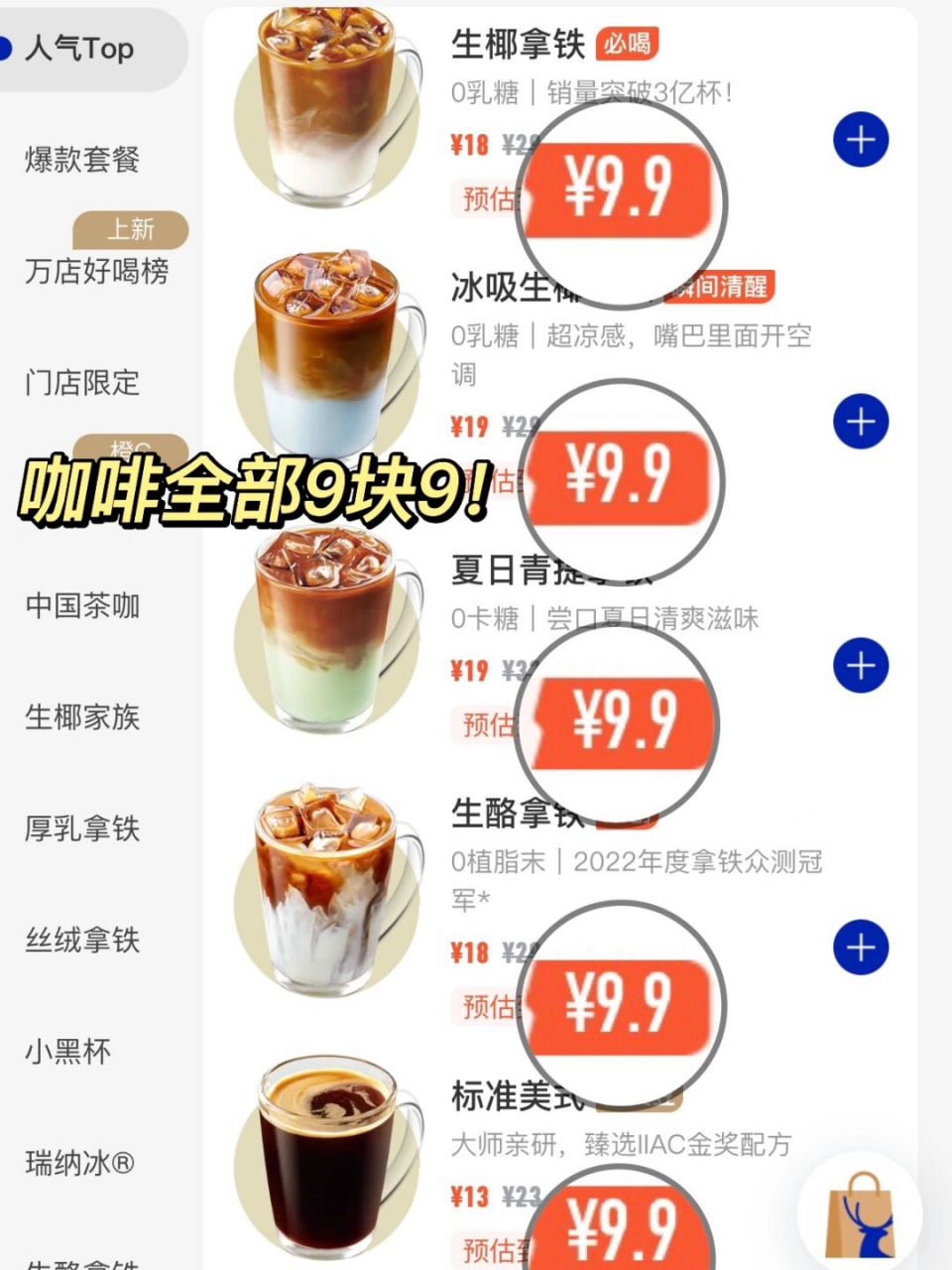Tap plus icon next to 生酪拿铁

click(x=863, y=946)
